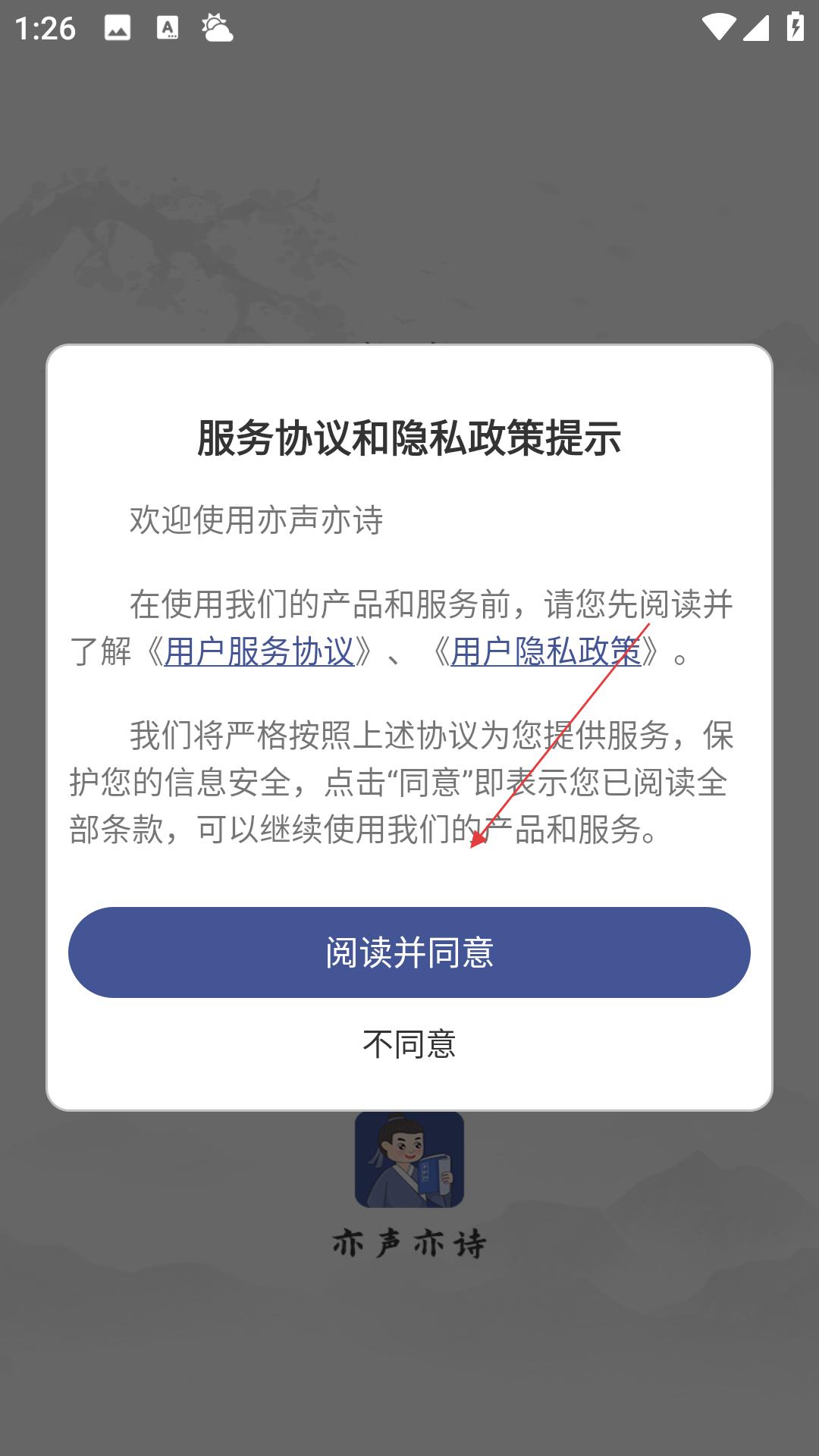Tap the 阅读并同意 button
This screenshot has width=819, height=1456.
coord(409,952)
